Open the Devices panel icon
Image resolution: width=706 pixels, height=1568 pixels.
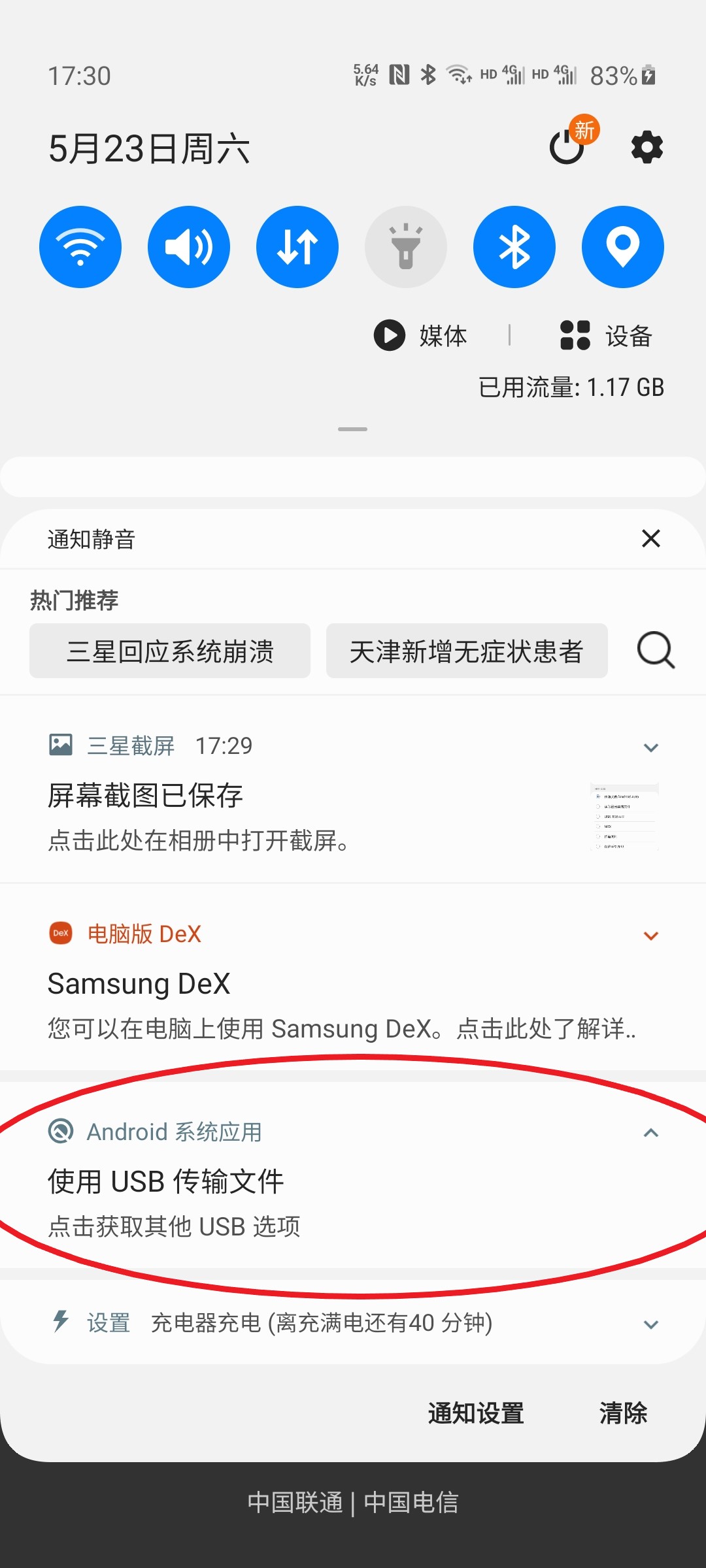click(573, 336)
